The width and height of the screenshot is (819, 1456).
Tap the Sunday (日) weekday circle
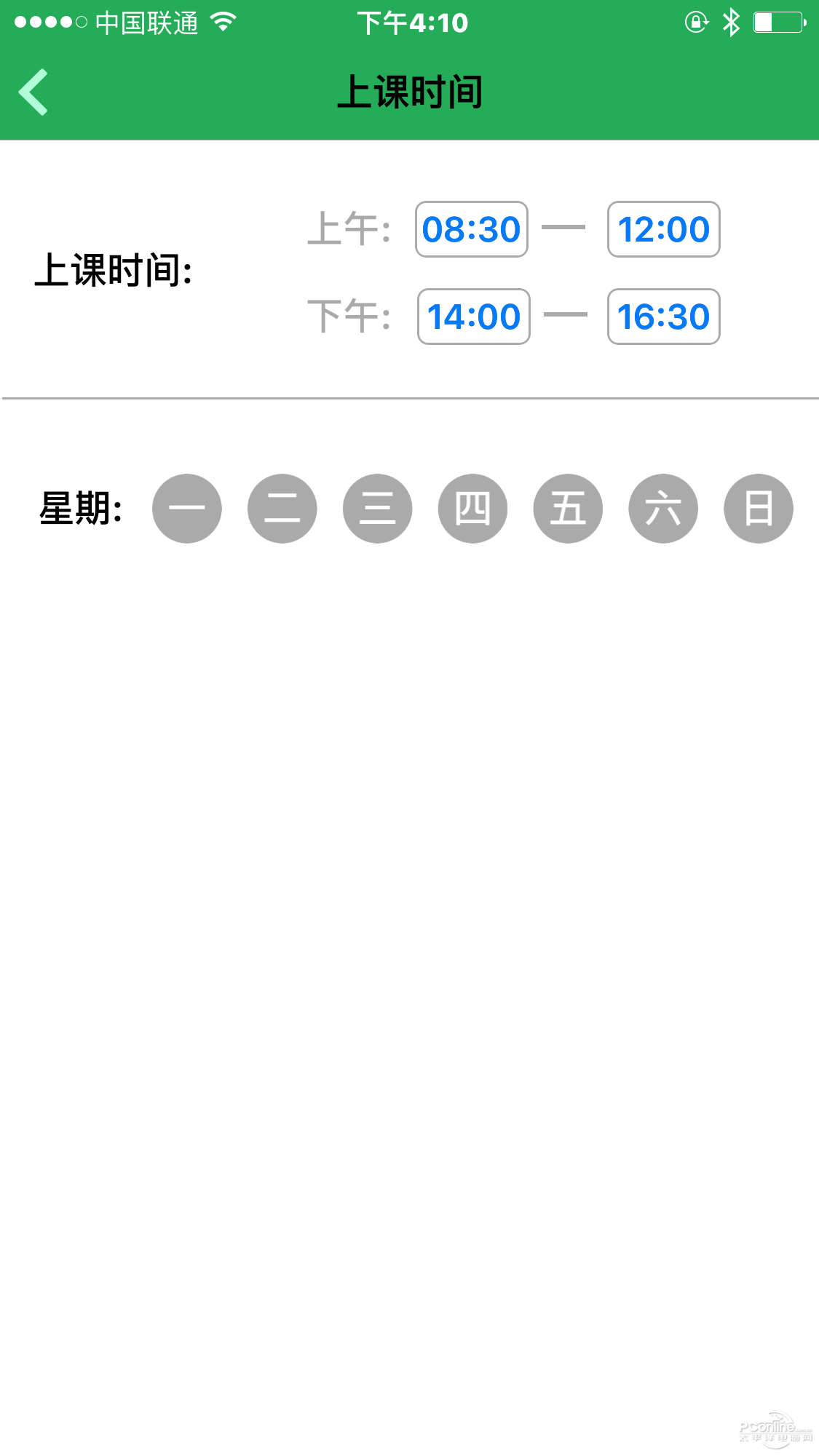click(759, 509)
